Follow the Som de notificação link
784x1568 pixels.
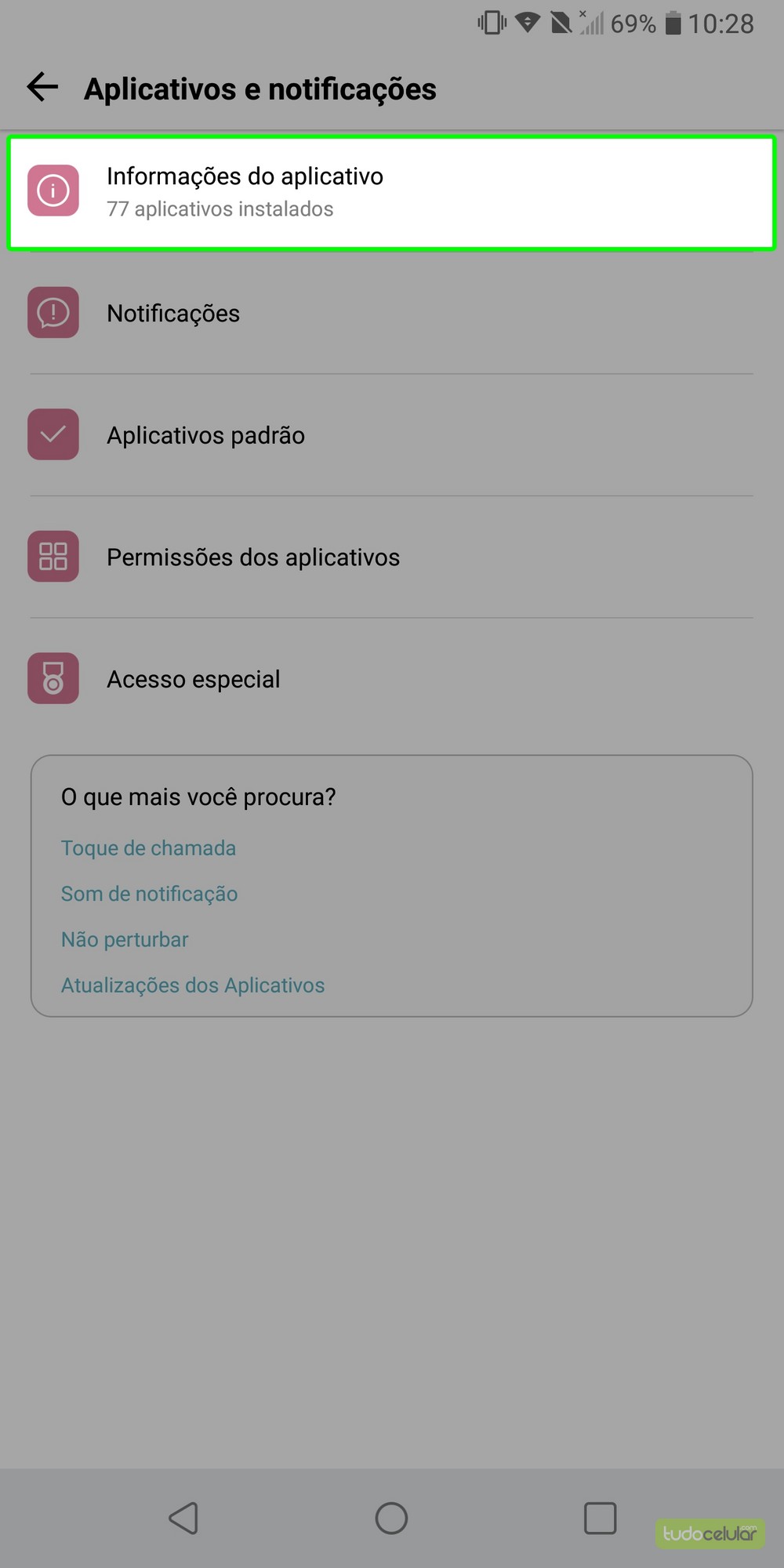149,894
